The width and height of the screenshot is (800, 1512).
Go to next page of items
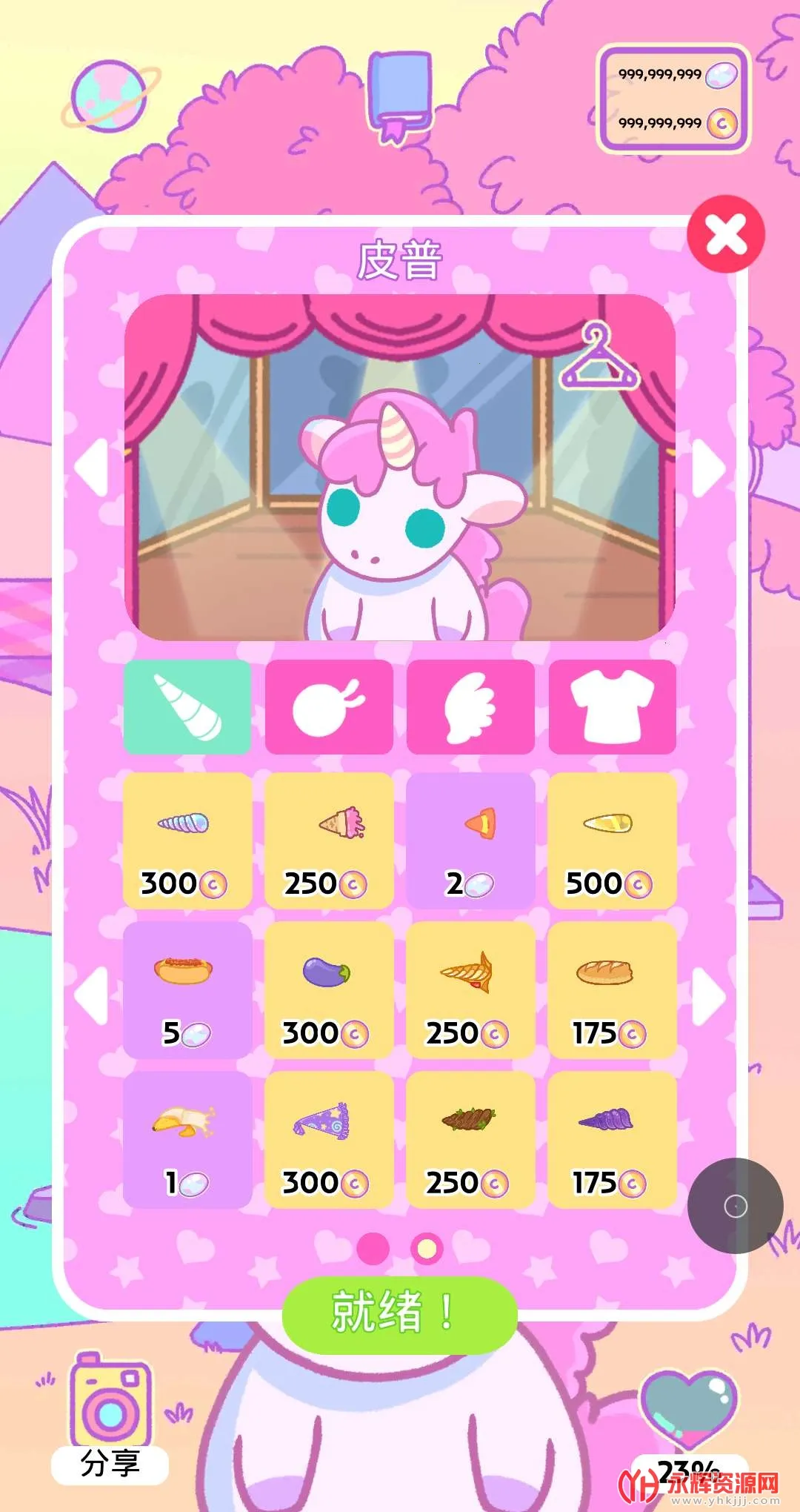708,998
